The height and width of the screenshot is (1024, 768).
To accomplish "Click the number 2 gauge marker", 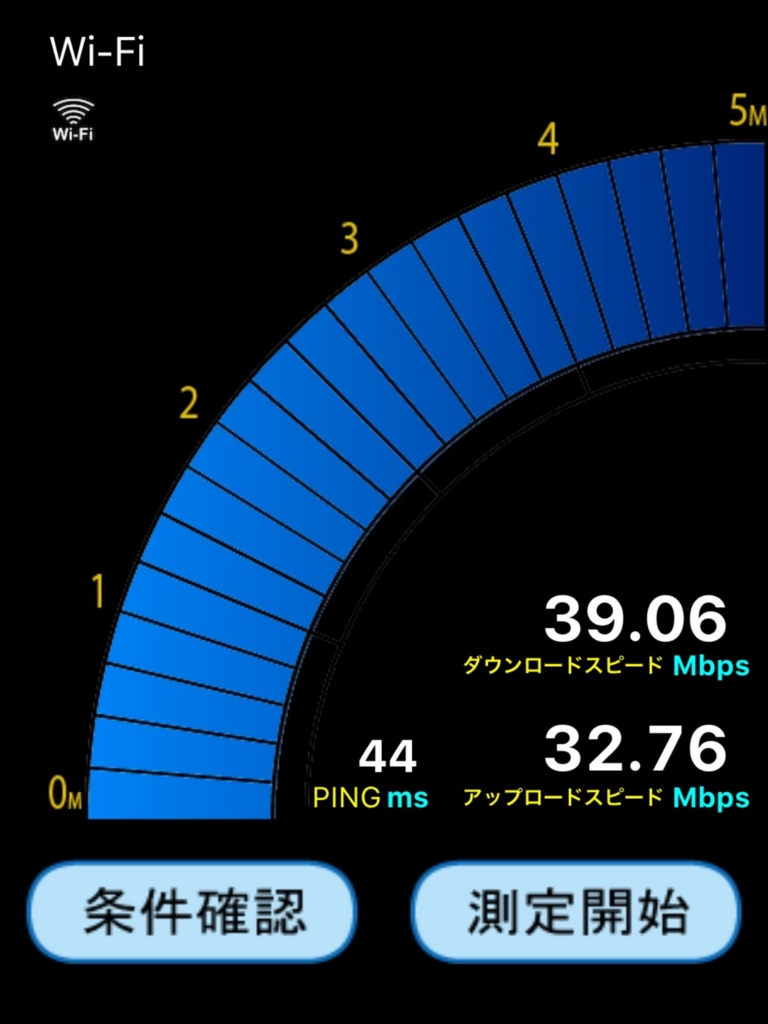I will [189, 403].
